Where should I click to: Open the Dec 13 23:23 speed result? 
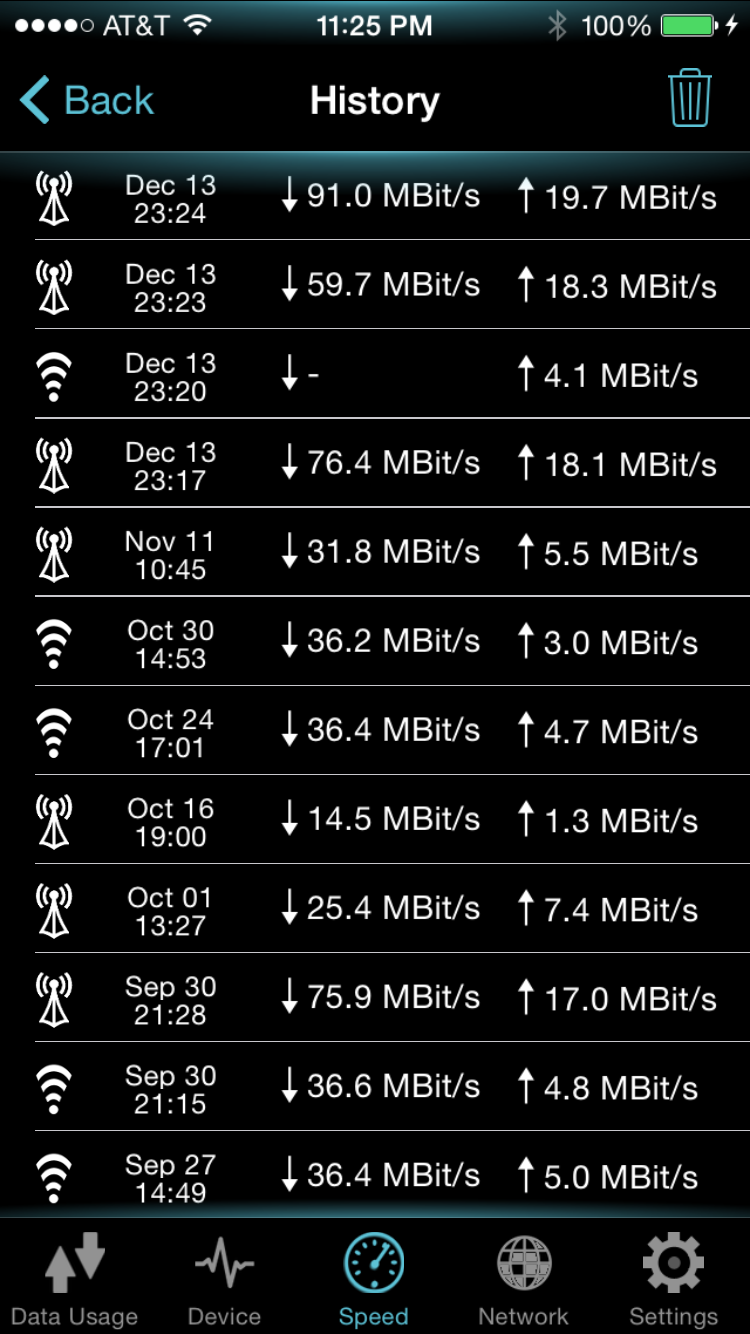[375, 285]
